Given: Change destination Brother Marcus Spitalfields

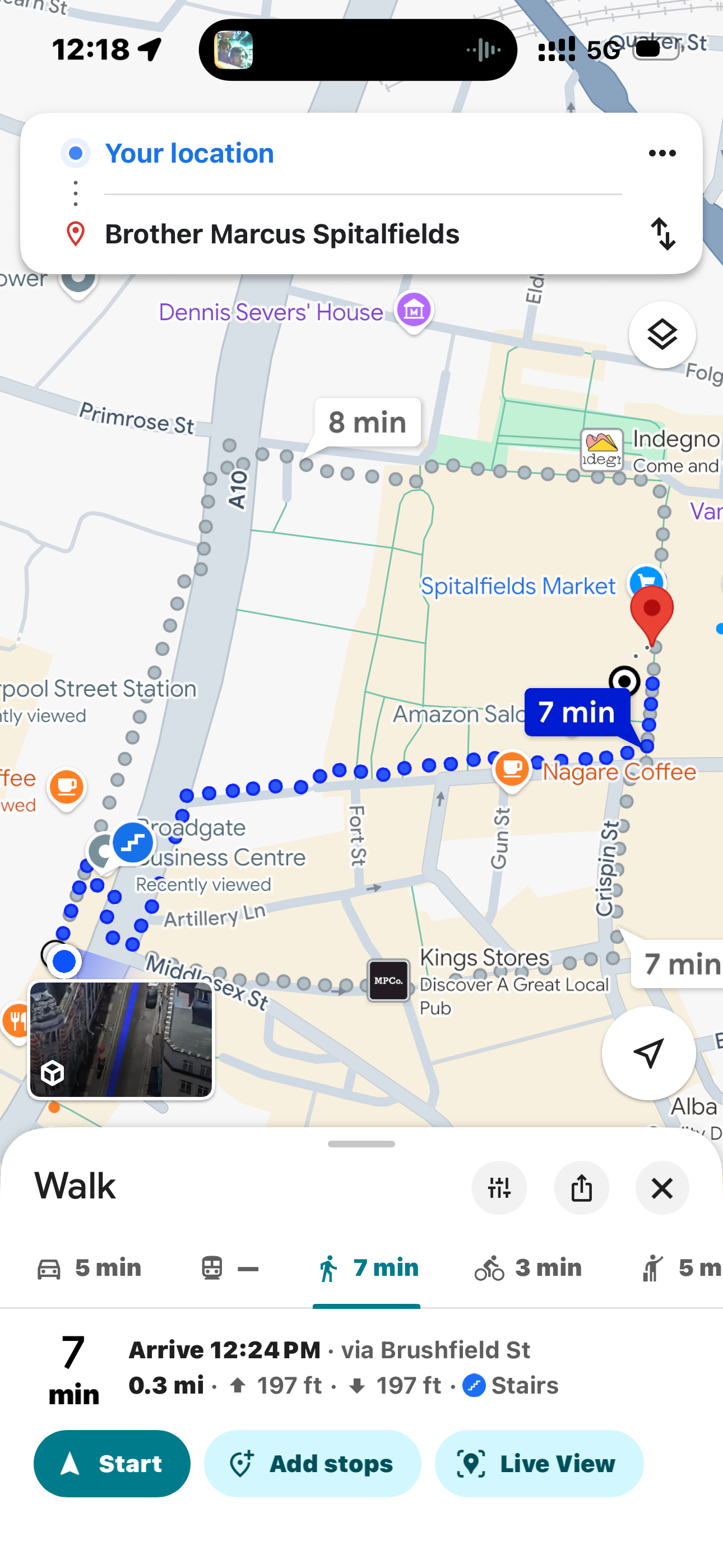Looking at the screenshot, I should (x=282, y=234).
